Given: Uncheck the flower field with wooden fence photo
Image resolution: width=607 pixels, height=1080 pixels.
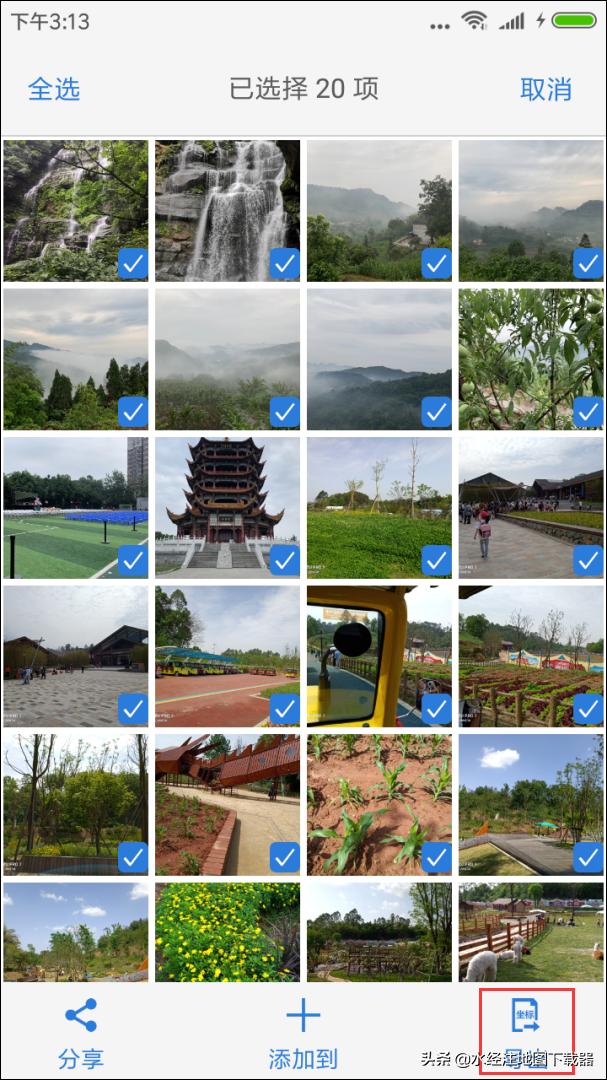Looking at the screenshot, I should pos(530,654).
